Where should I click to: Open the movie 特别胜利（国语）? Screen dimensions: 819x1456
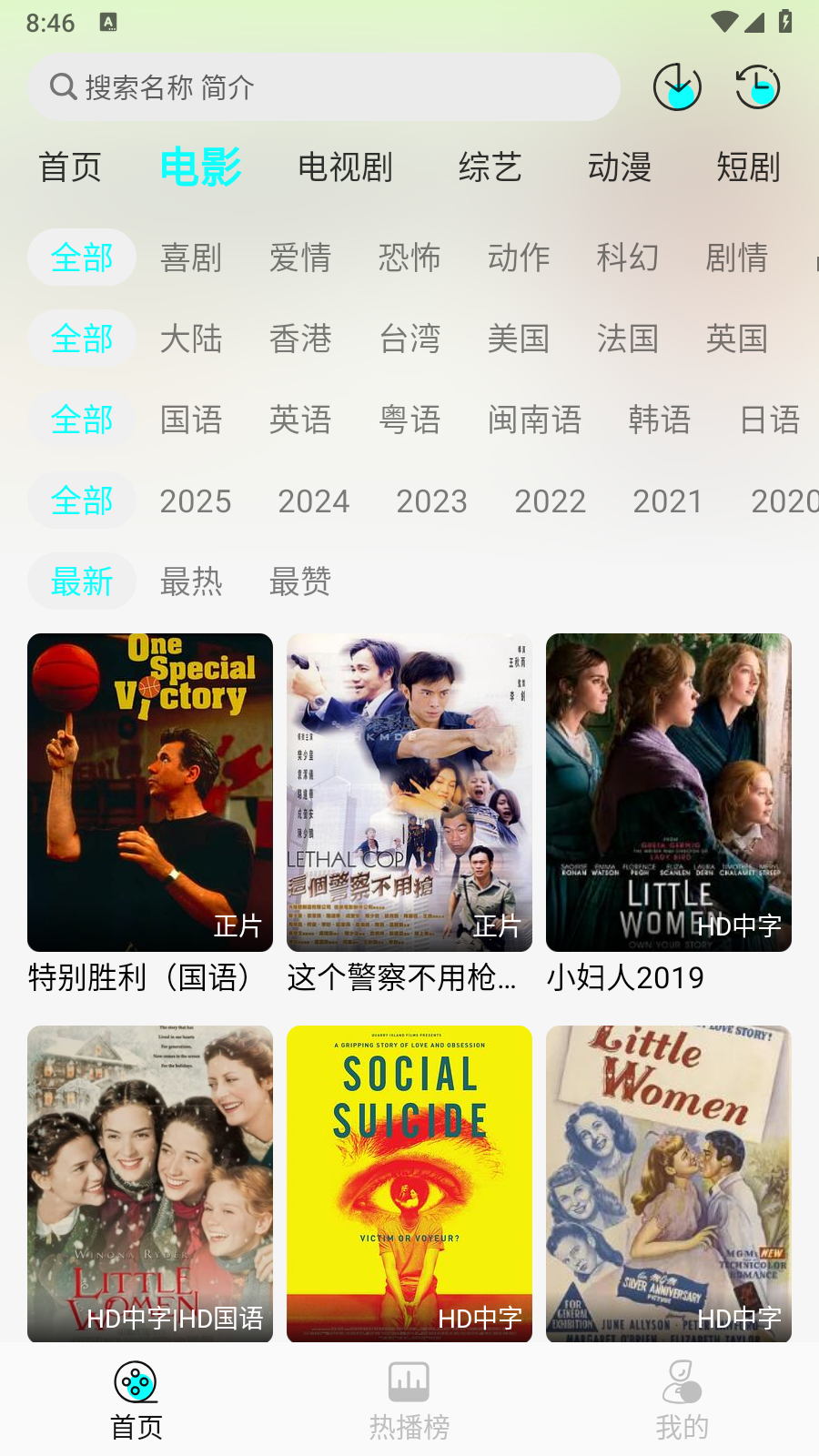click(150, 793)
